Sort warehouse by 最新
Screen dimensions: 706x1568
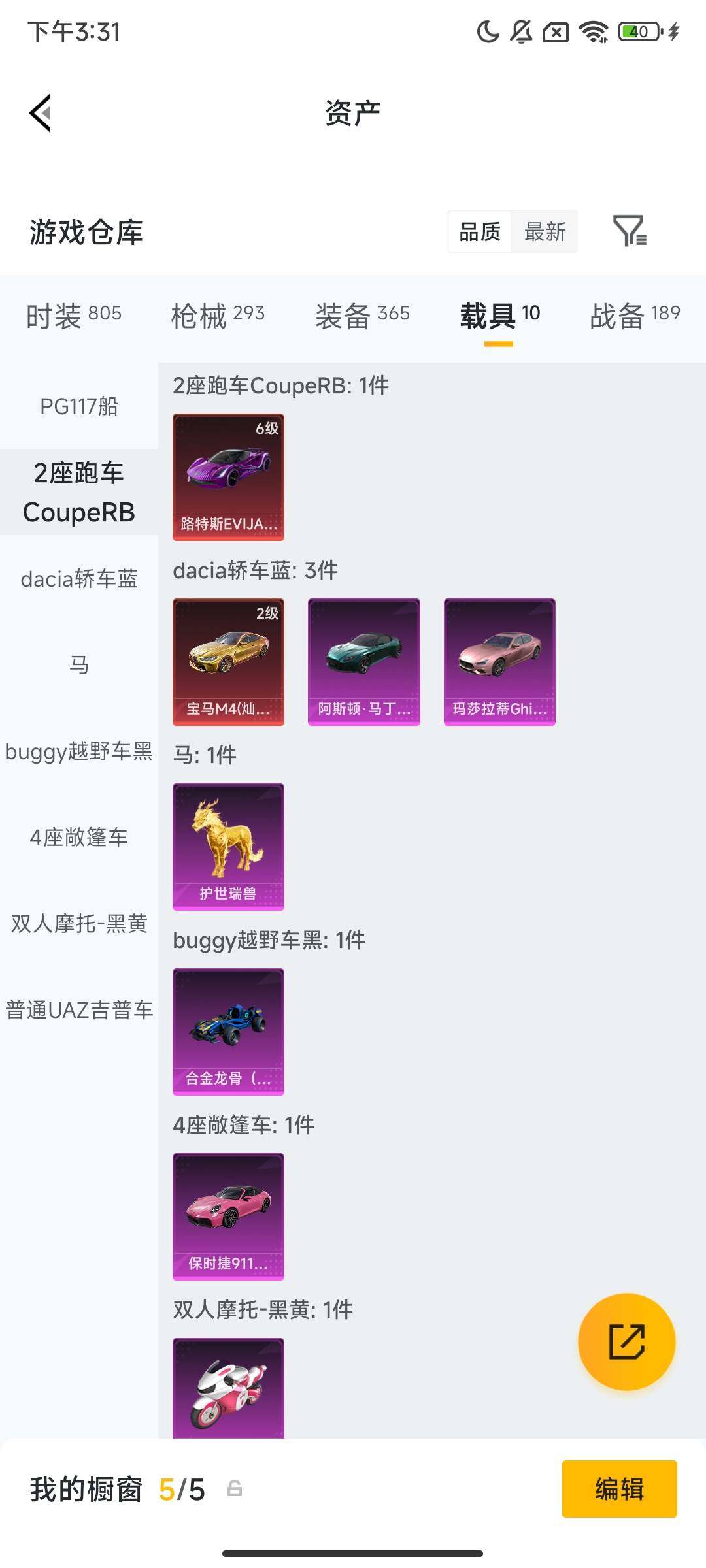click(545, 231)
